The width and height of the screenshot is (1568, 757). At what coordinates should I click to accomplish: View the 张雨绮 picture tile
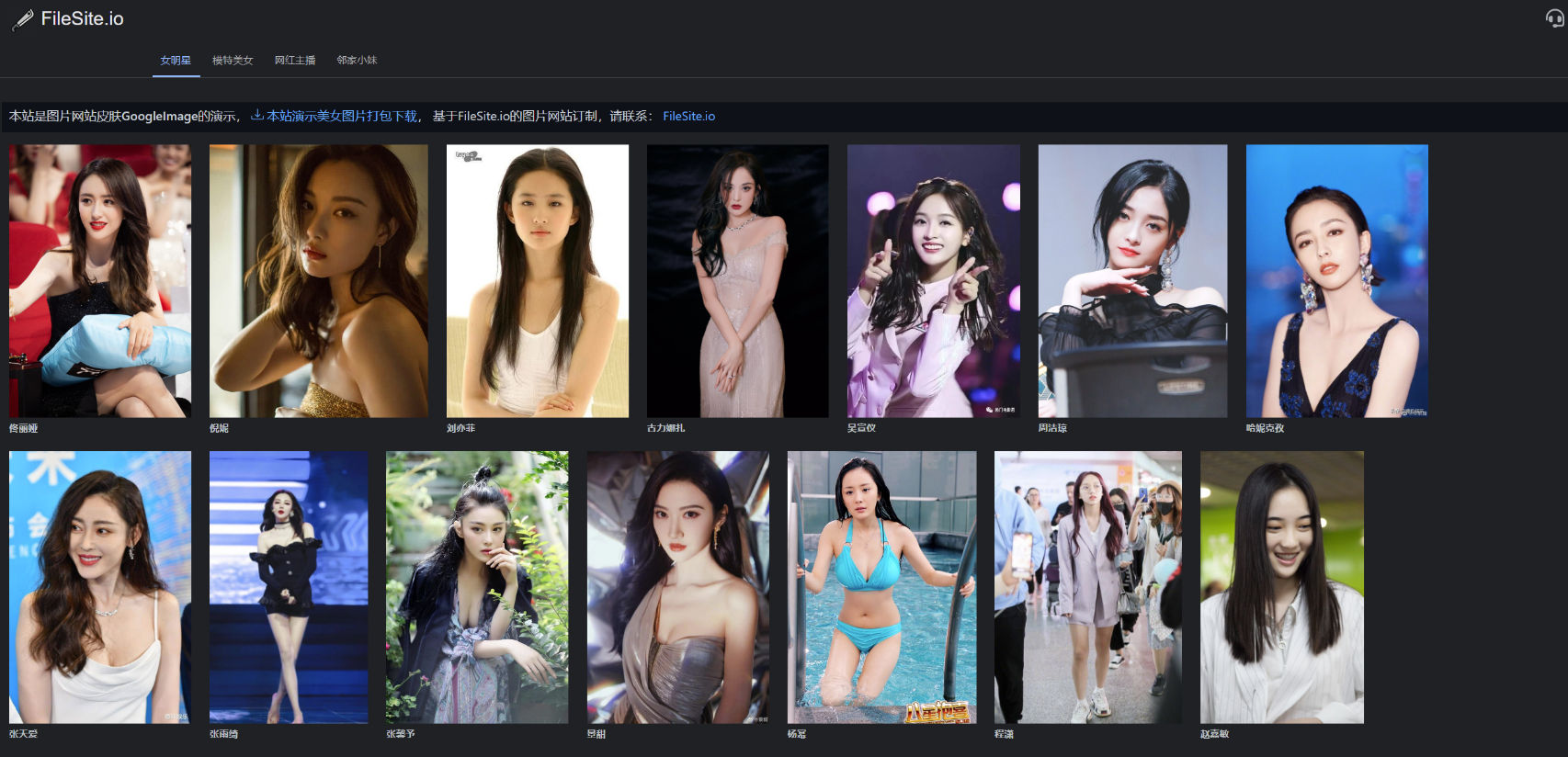(289, 587)
